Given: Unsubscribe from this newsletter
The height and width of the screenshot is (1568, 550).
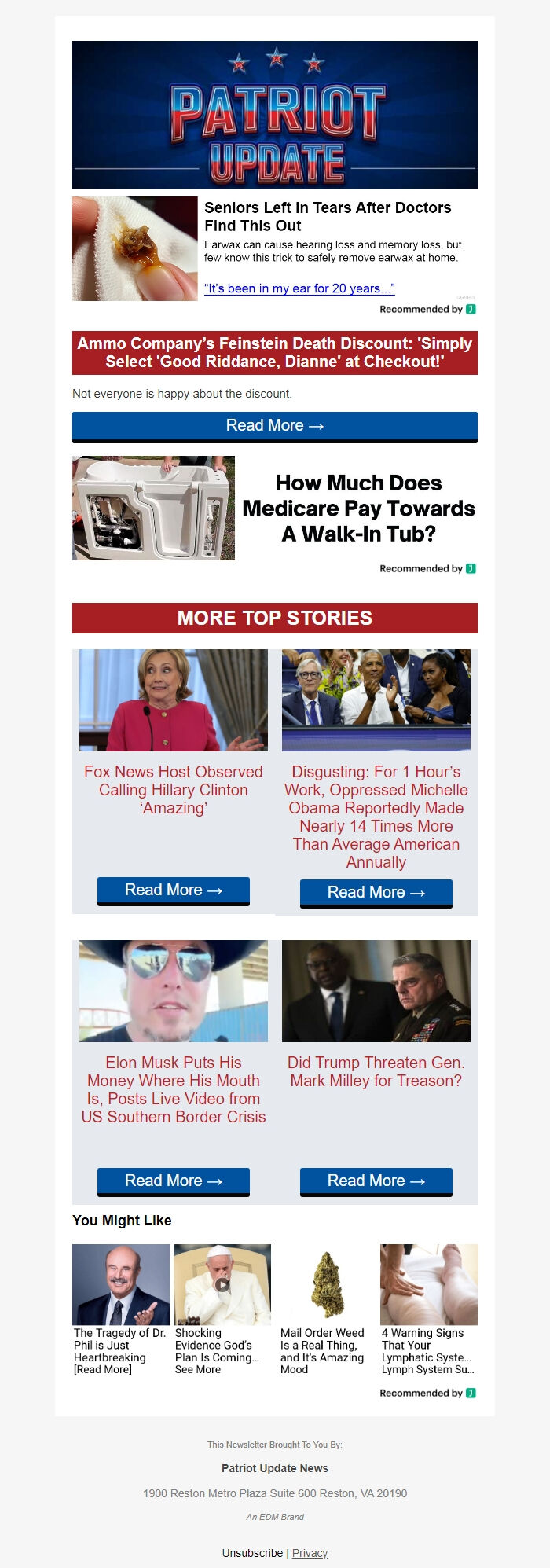Looking at the screenshot, I should click(x=252, y=1553).
